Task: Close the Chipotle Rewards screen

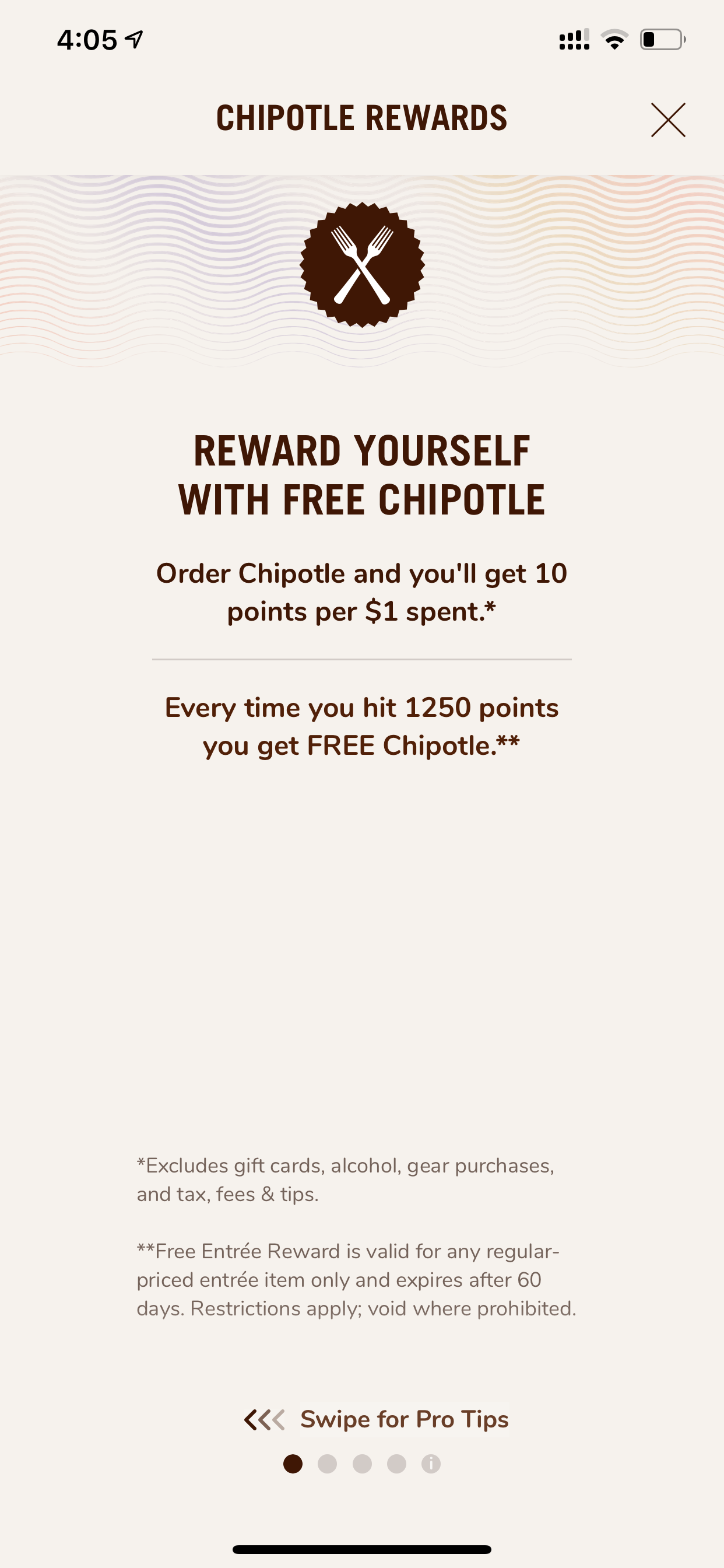Action: (668, 120)
